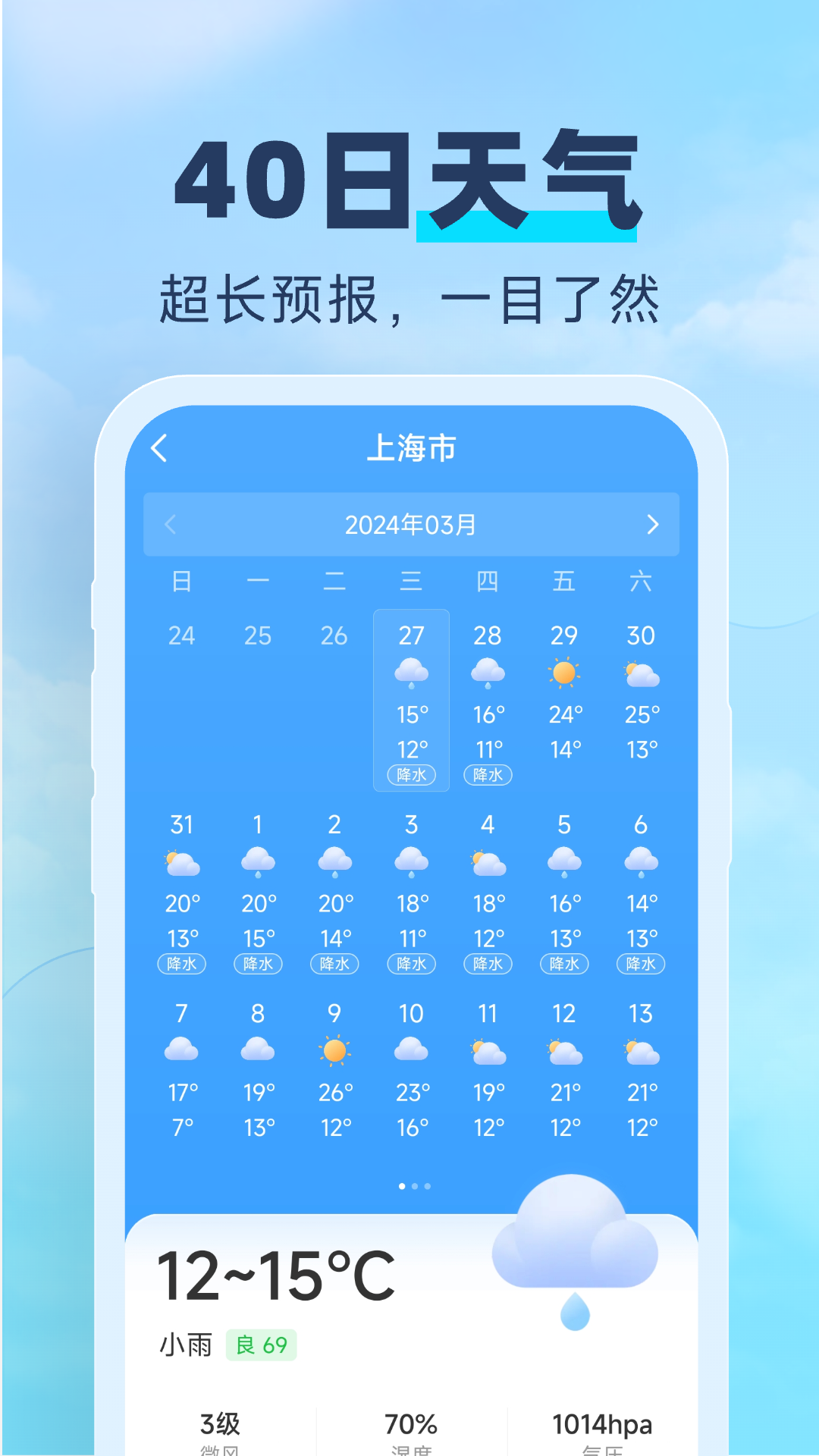This screenshot has width=819, height=1456.
Task: Tap the rainy icon on April 2
Action: click(x=335, y=859)
